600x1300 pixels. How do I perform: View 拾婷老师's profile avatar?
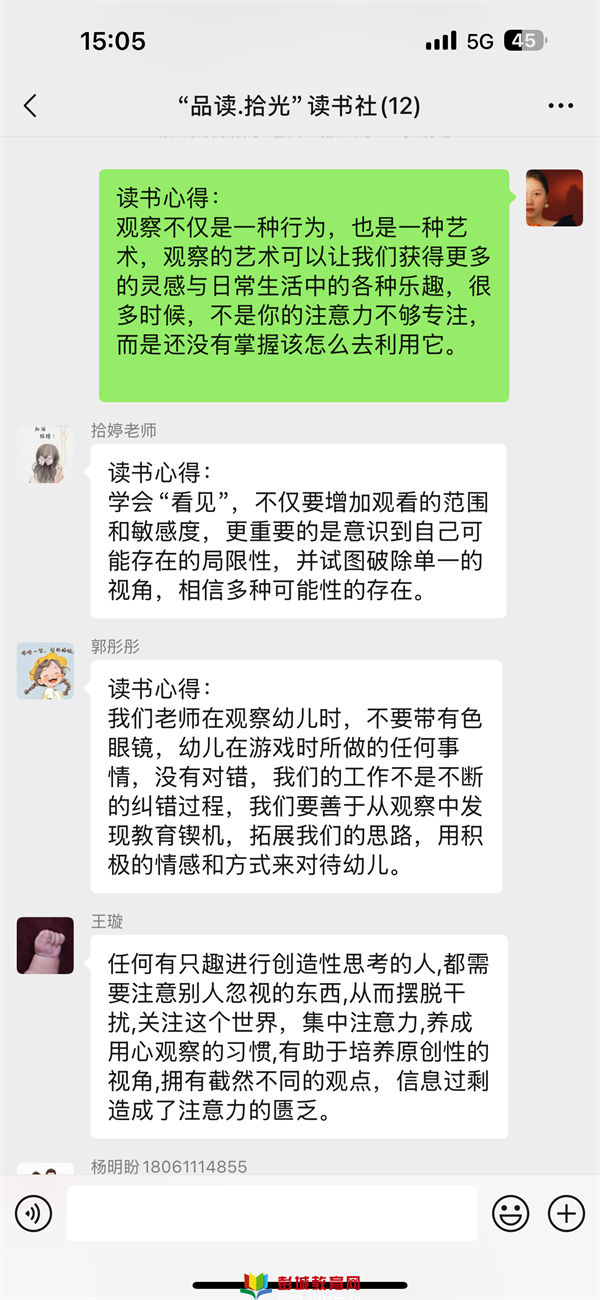45,455
